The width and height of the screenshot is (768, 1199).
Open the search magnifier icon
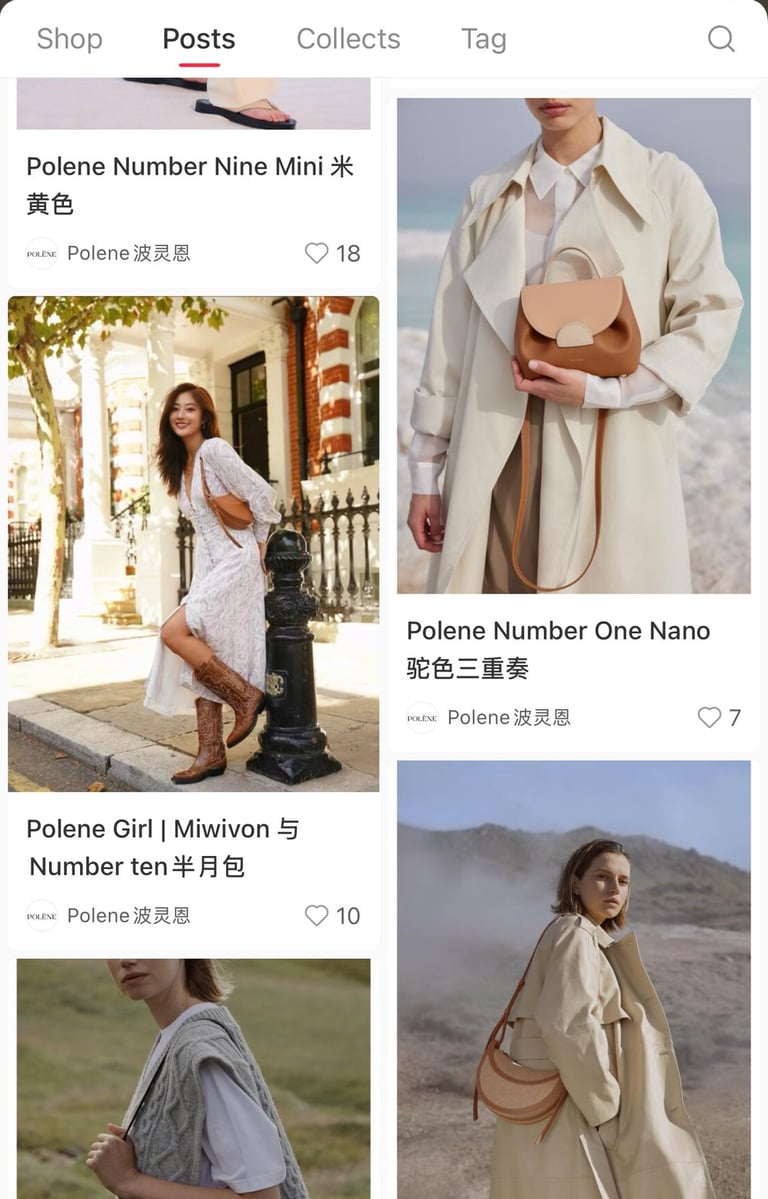pyautogui.click(x=721, y=39)
